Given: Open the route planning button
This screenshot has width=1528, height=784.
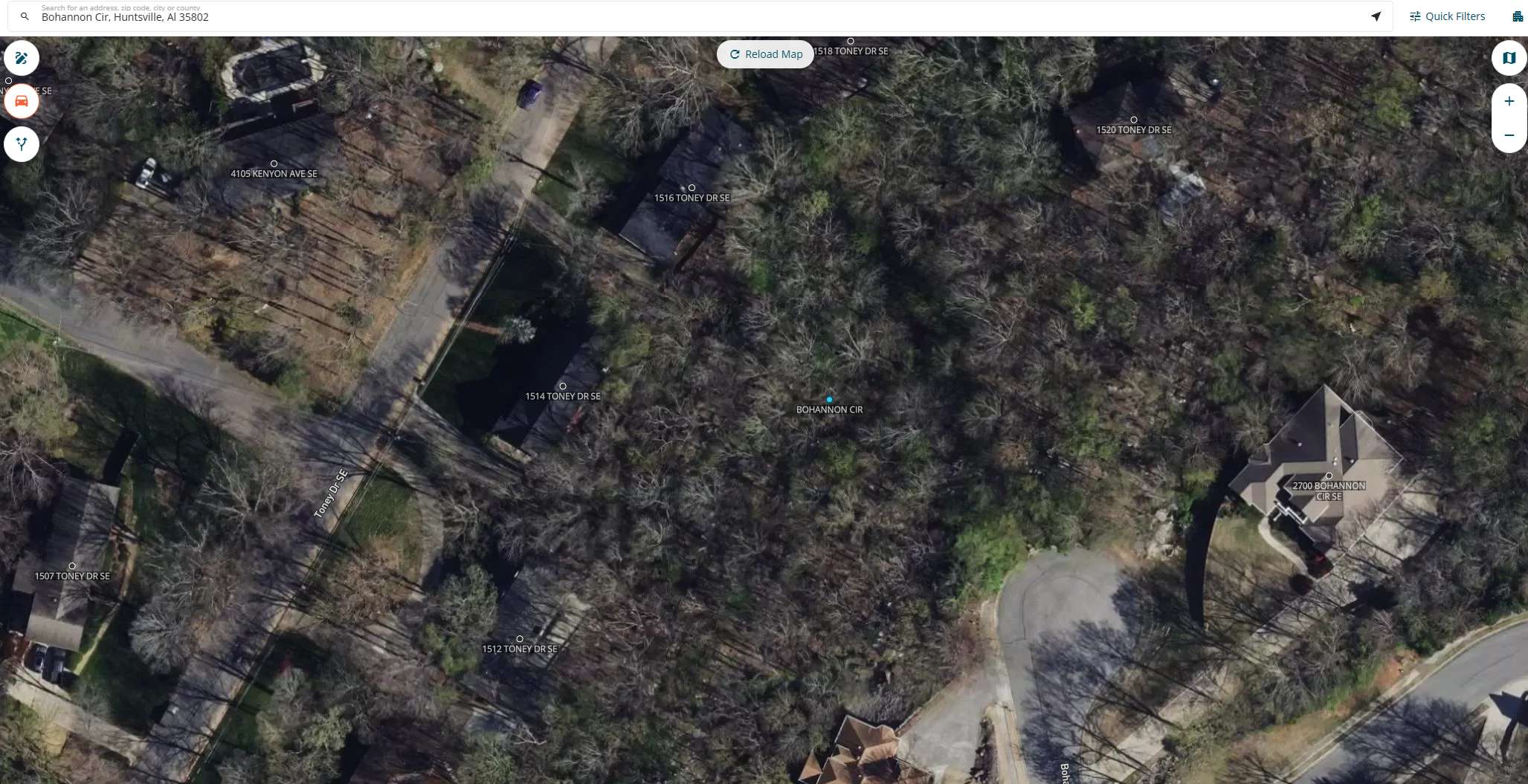Looking at the screenshot, I should coord(22,144).
